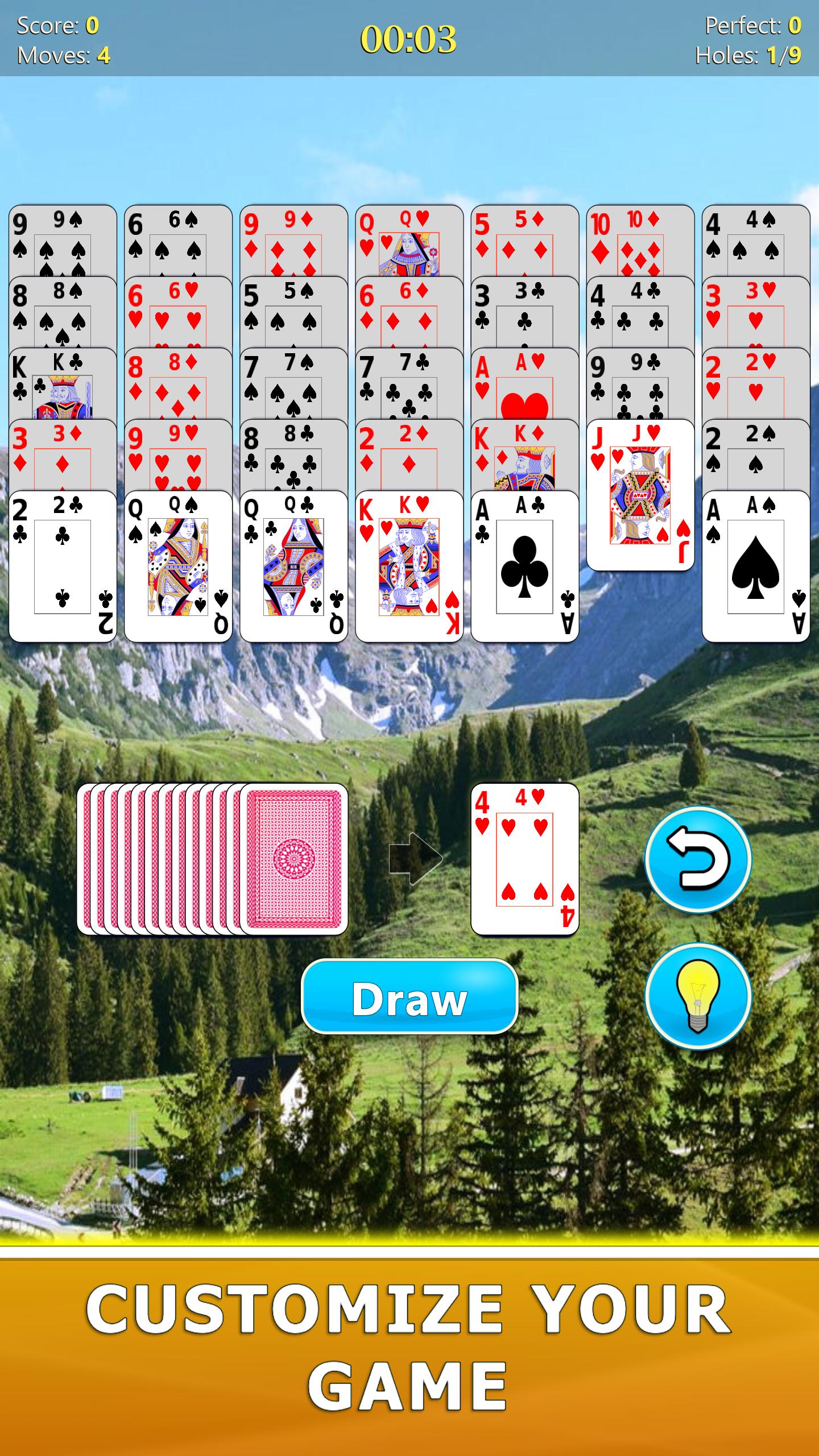
Task: Select the jack of hearts card
Action: pos(640,495)
